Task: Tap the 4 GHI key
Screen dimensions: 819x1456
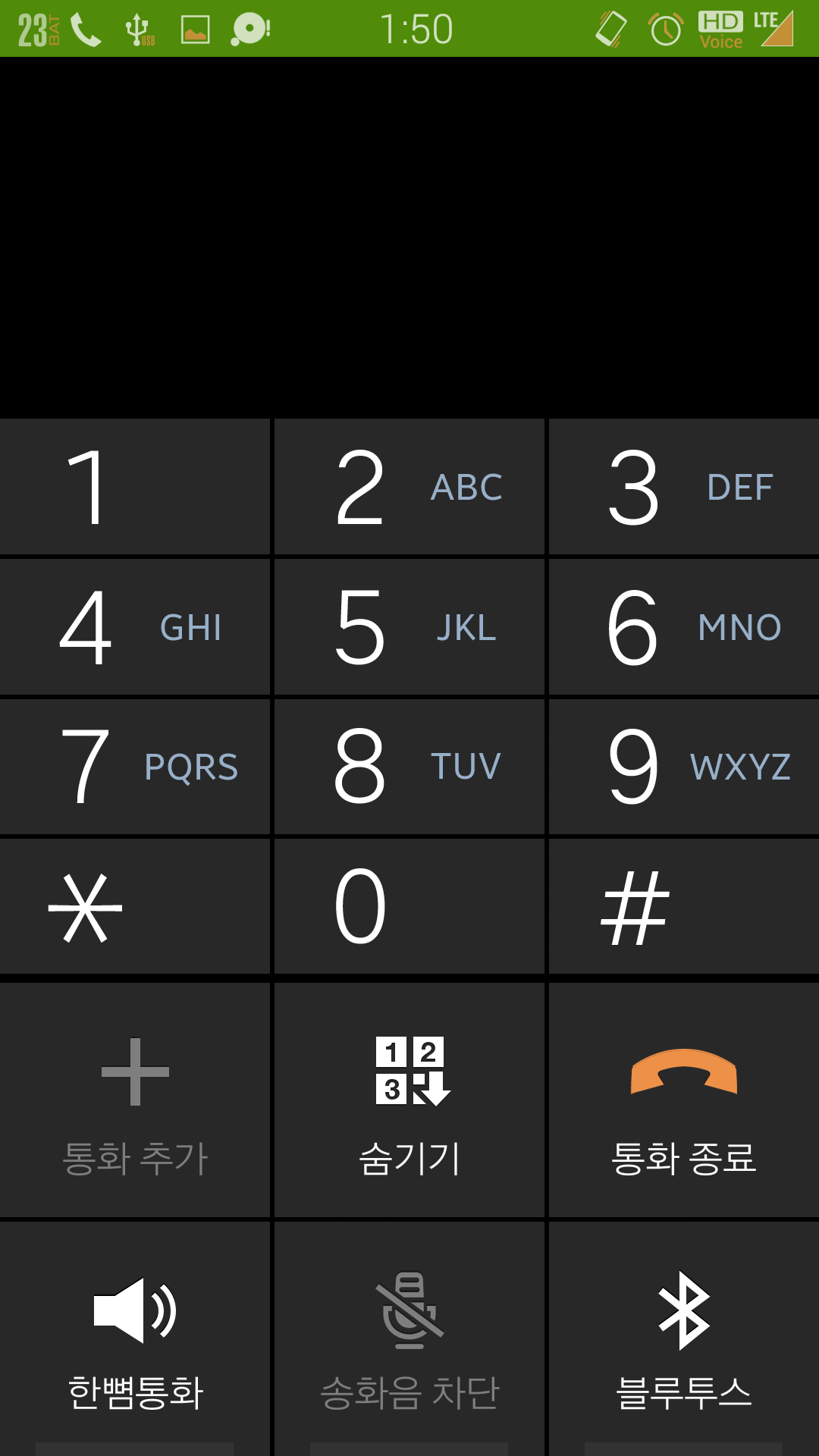Action: click(135, 627)
